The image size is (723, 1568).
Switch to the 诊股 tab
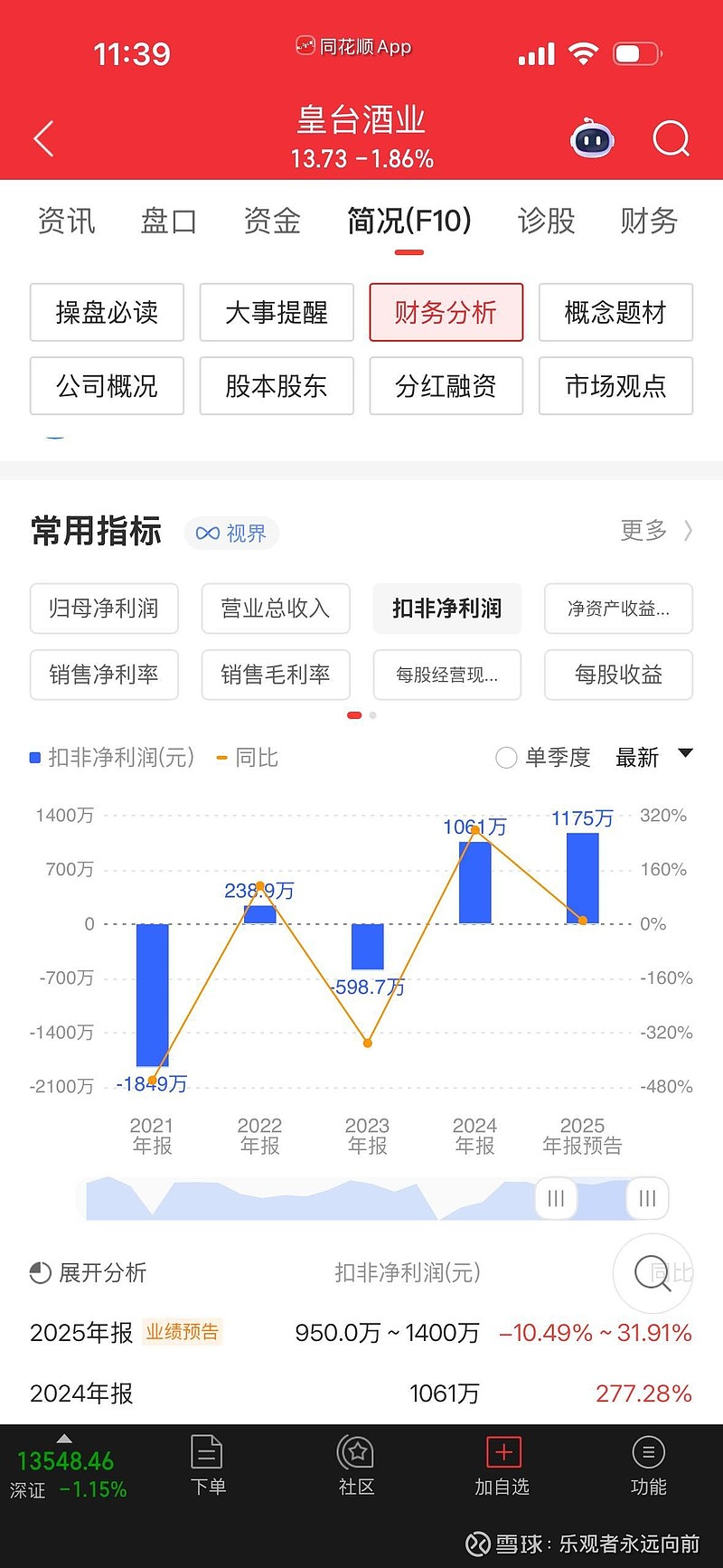(546, 222)
